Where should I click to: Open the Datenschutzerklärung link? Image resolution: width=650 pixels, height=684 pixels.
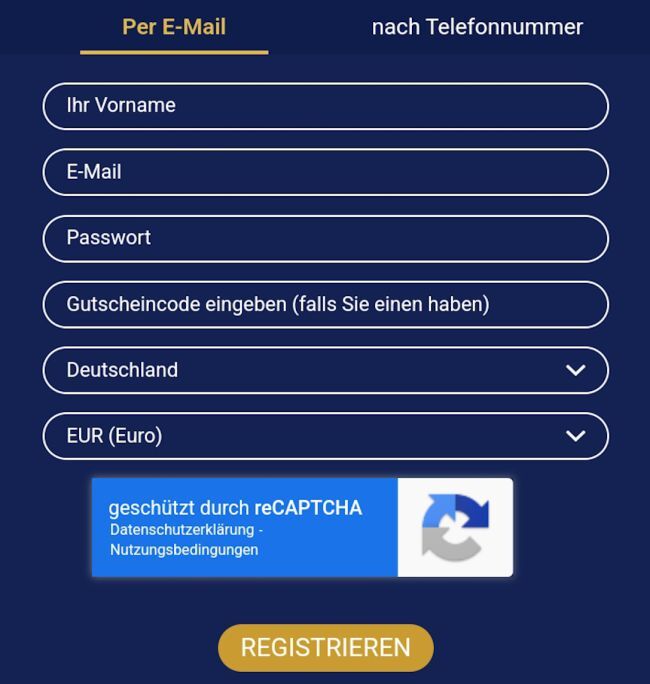tap(181, 530)
